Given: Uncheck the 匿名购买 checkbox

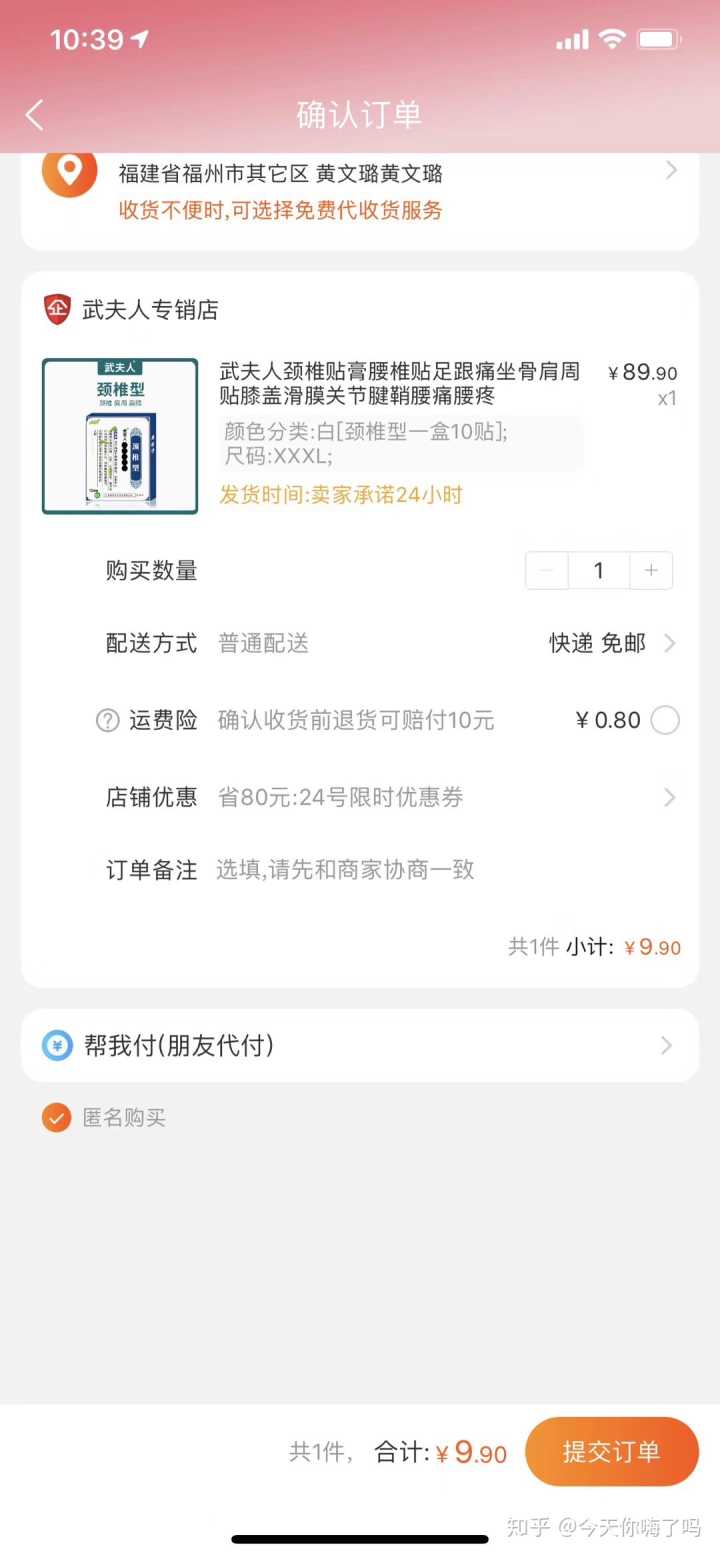Looking at the screenshot, I should coord(56,1118).
